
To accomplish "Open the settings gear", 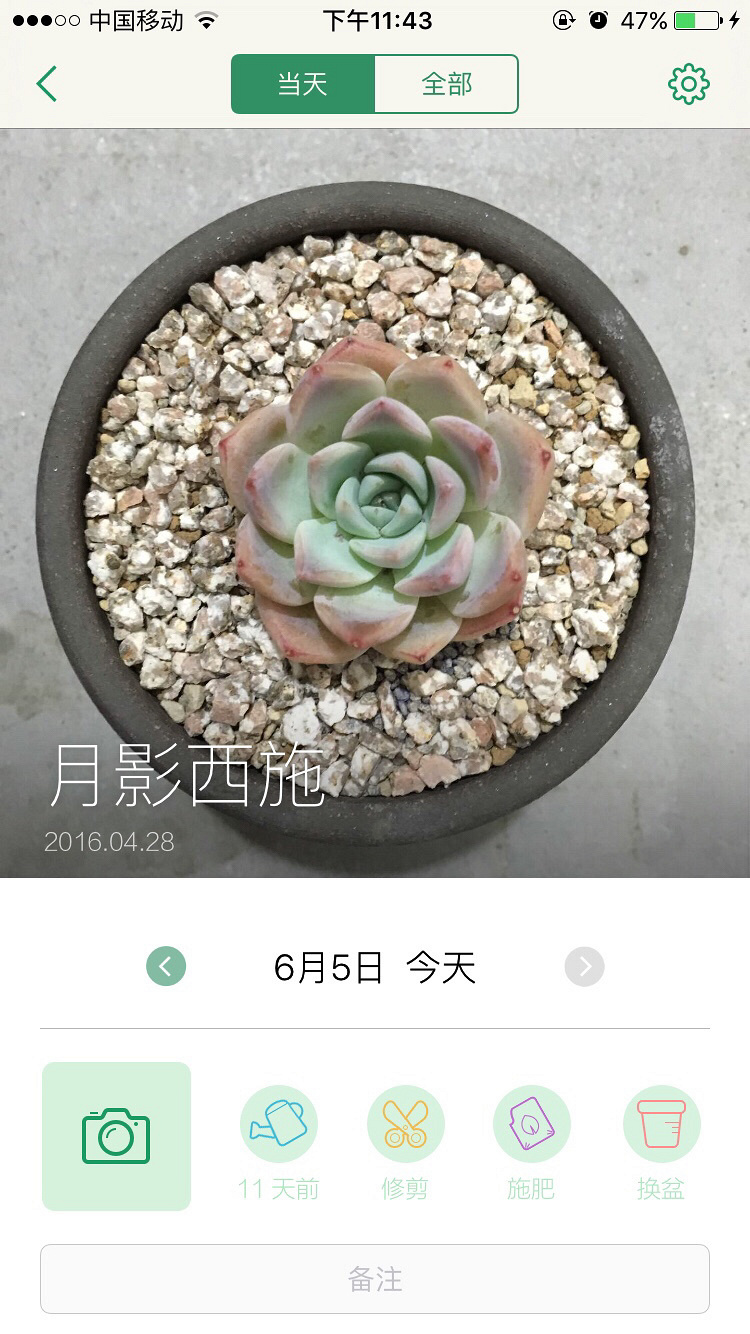I will click(688, 84).
